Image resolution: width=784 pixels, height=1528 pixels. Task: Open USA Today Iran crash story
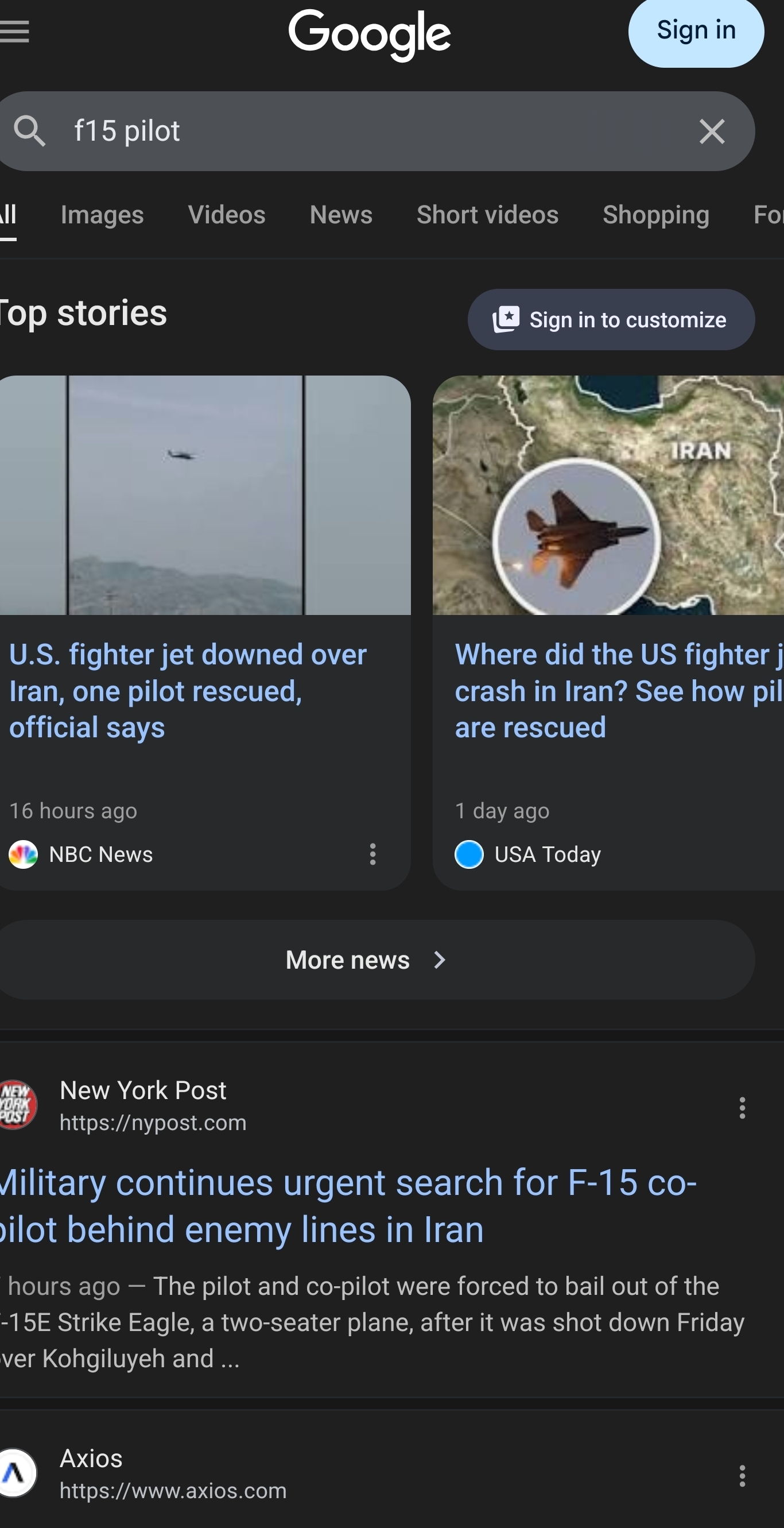click(x=617, y=690)
